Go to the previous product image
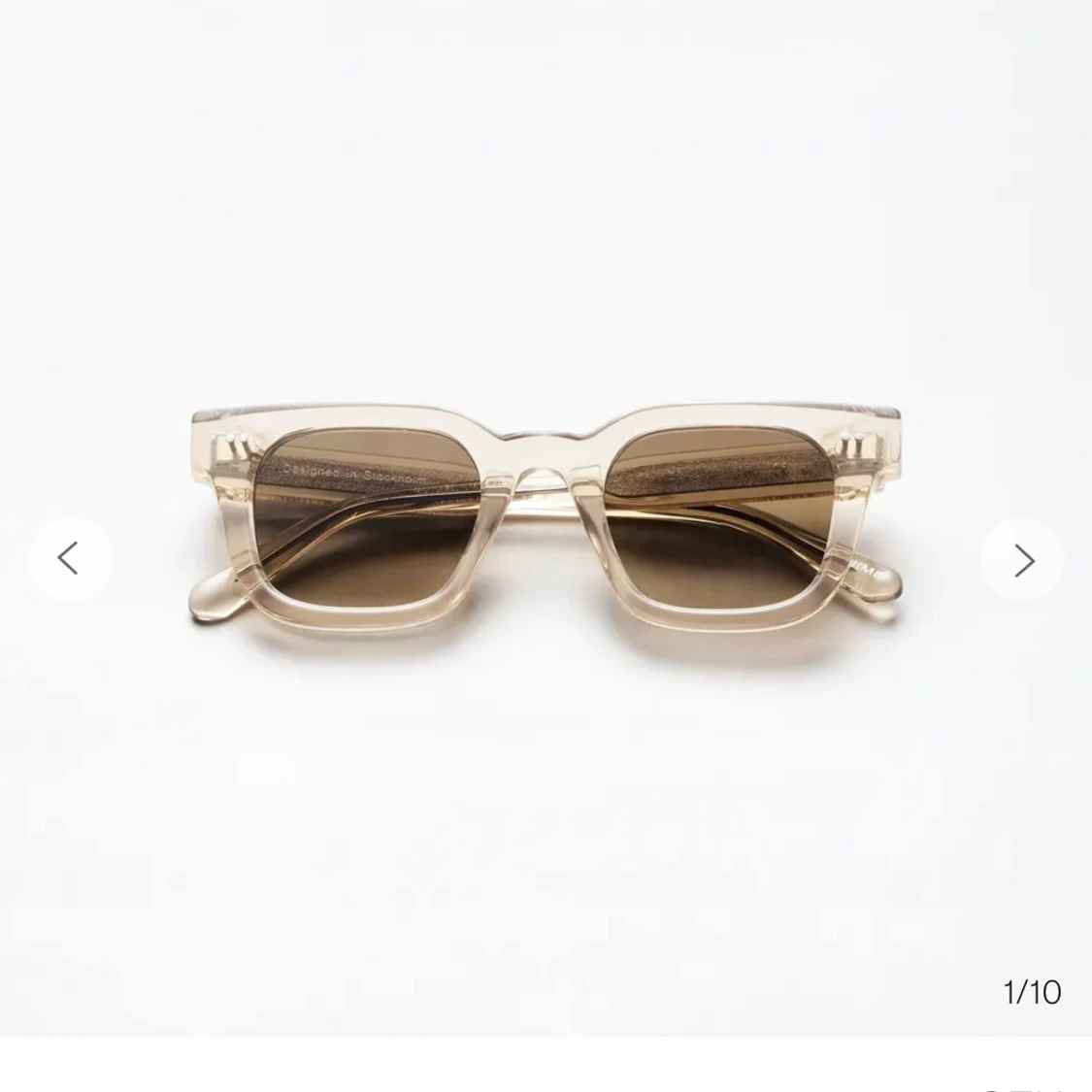 (x=70, y=558)
